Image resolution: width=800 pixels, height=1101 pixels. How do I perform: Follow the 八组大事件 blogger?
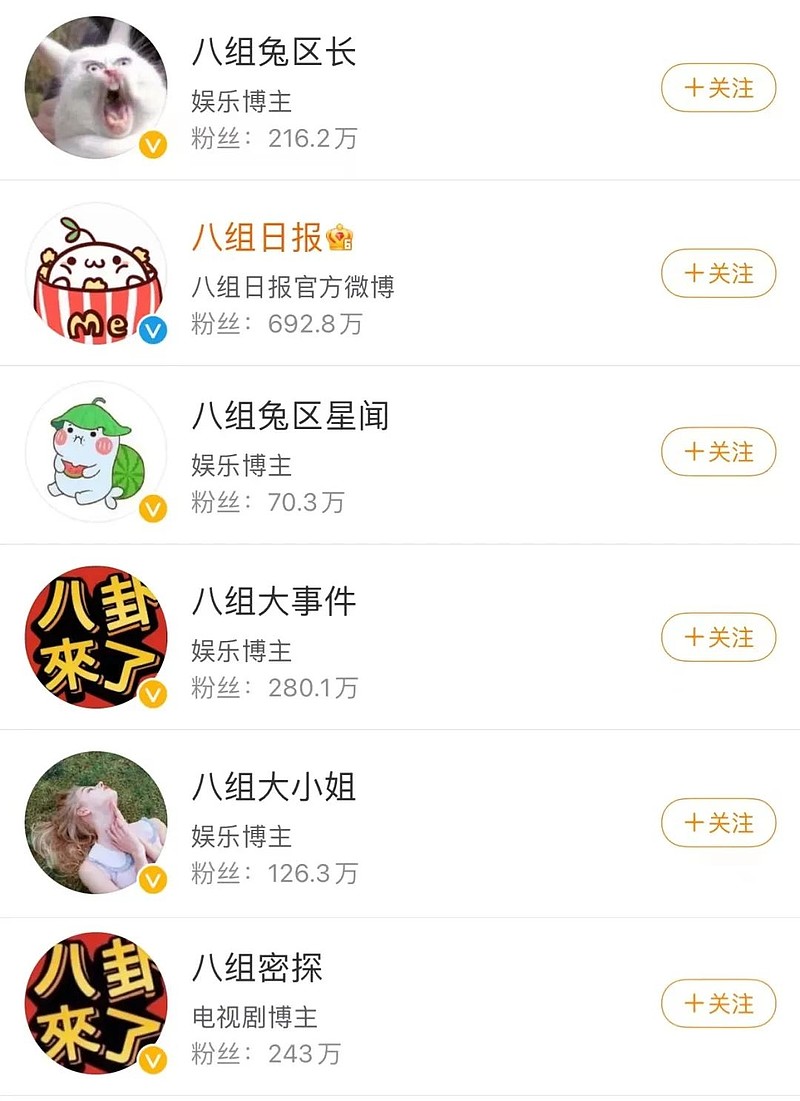(718, 637)
